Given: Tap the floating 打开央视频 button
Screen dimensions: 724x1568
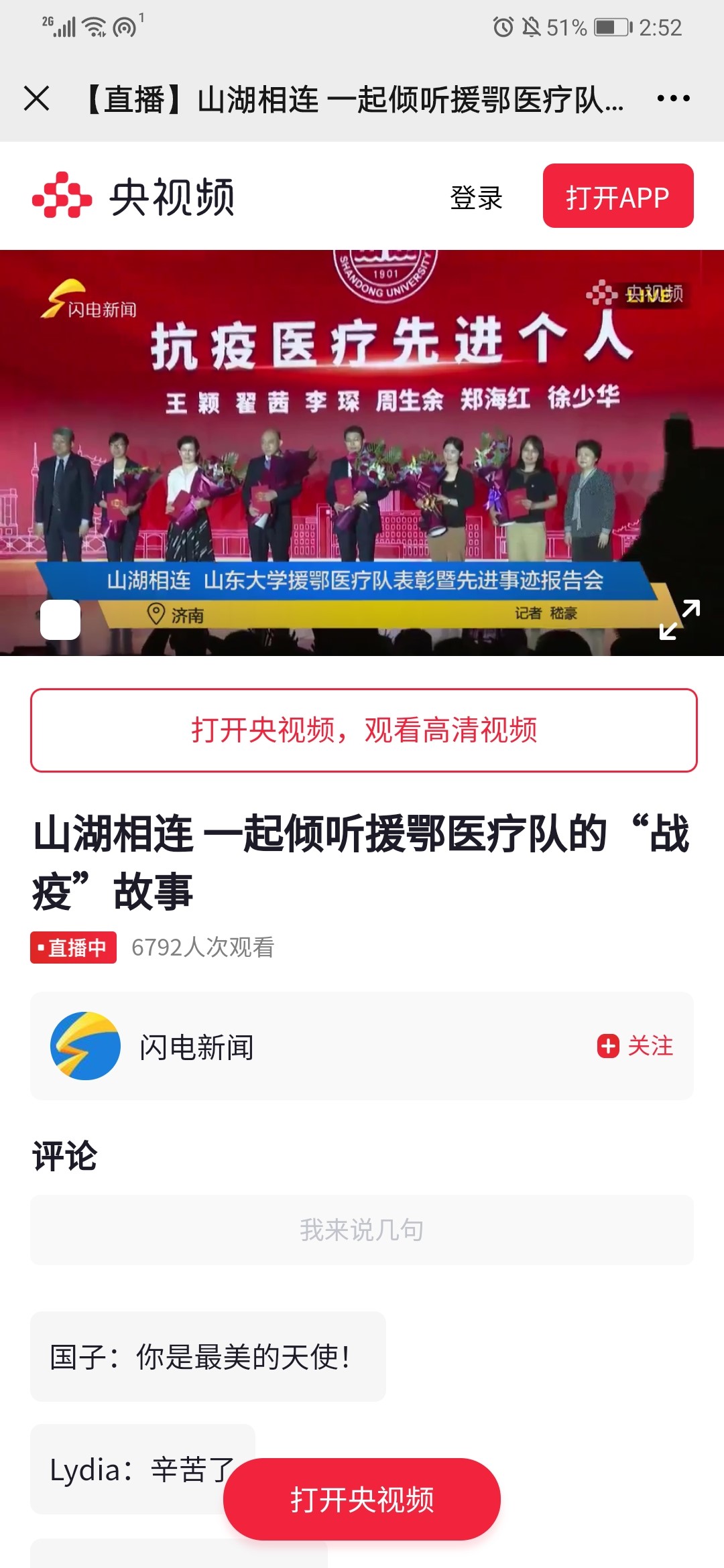Looking at the screenshot, I should [362, 1500].
